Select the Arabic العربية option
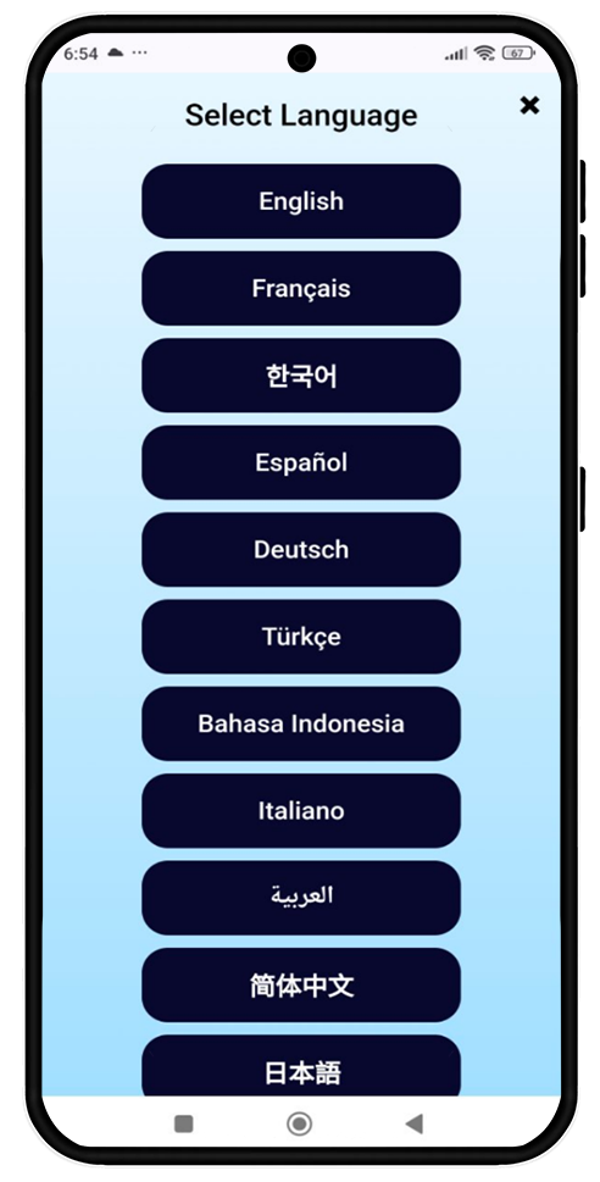Screen dimensions: 600x1182 [x=301, y=898]
